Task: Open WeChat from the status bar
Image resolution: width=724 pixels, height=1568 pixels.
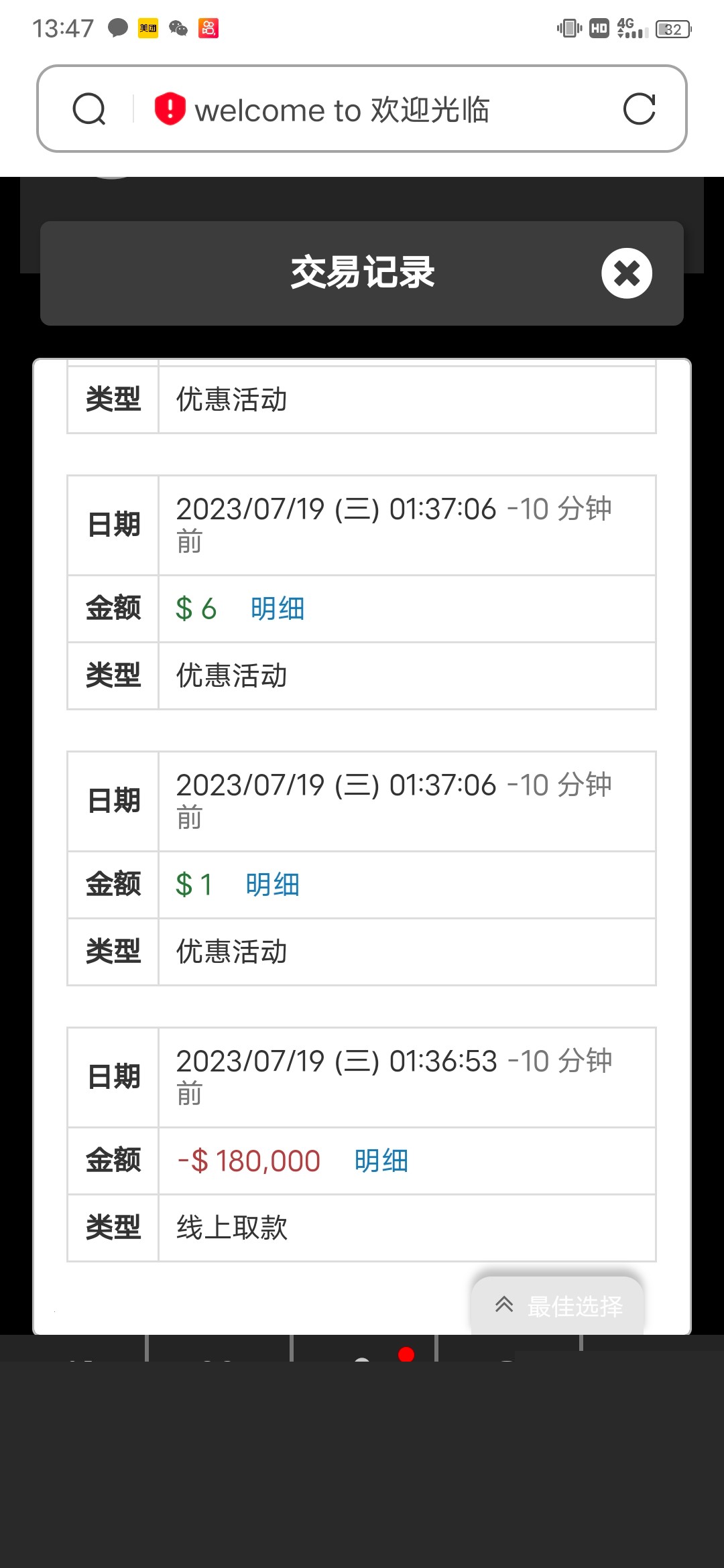Action: tap(177, 28)
